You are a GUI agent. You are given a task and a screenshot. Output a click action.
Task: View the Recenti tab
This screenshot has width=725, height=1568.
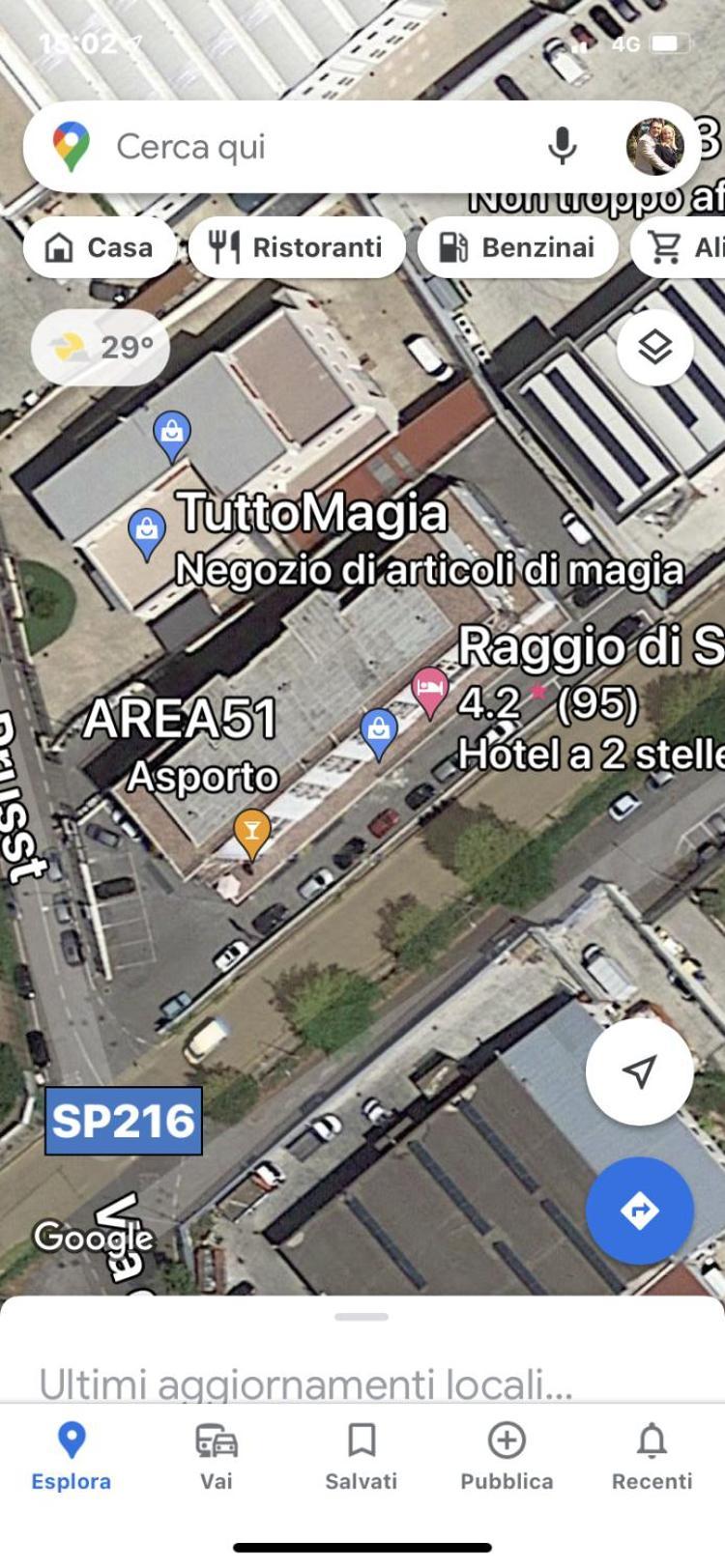click(652, 1456)
